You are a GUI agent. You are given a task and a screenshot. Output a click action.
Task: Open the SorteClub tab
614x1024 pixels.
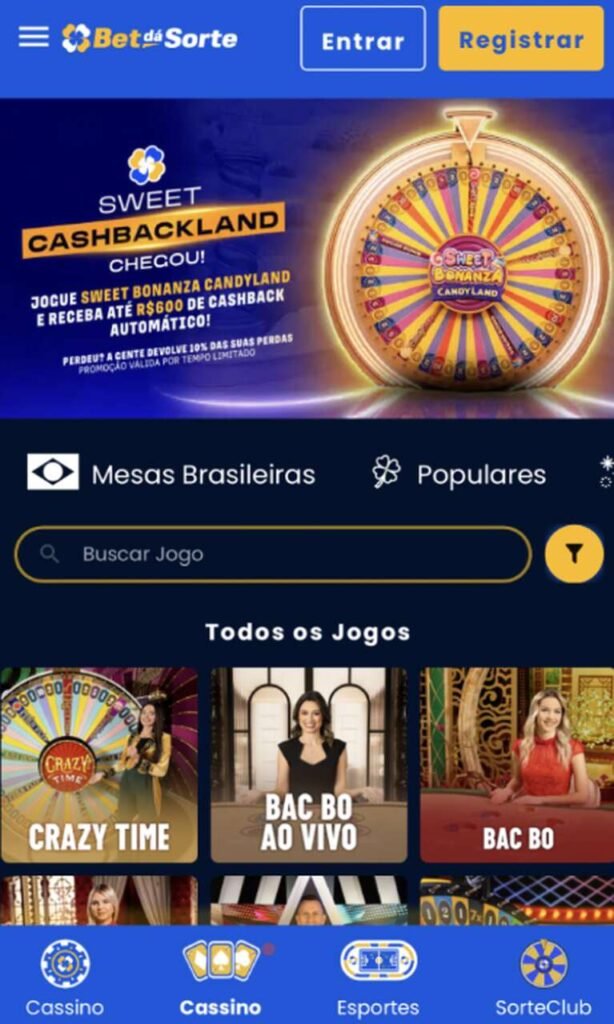click(543, 978)
